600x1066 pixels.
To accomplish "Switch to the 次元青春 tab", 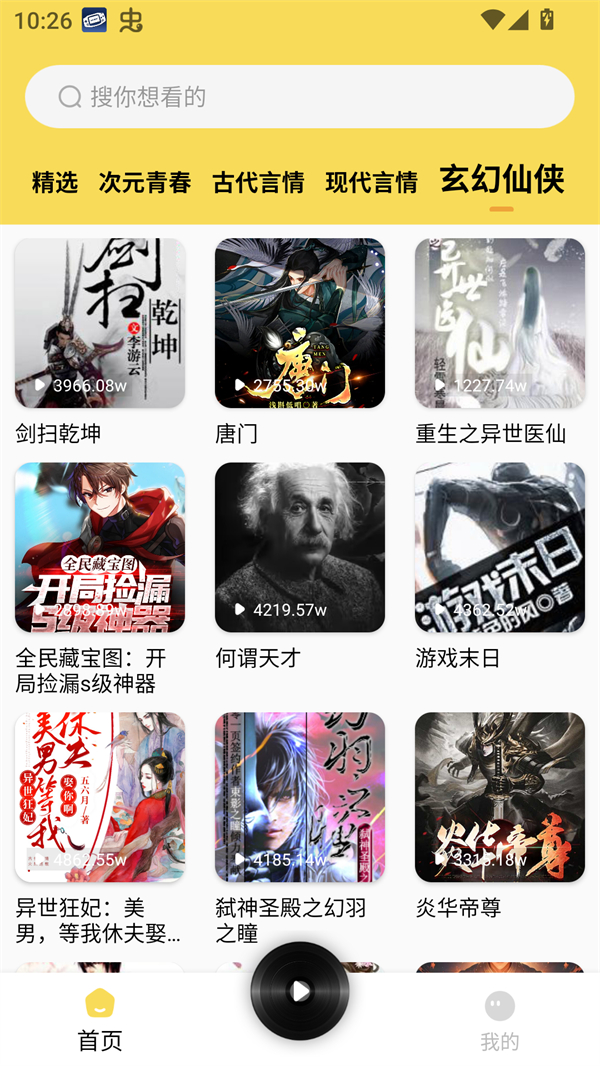I will [145, 182].
